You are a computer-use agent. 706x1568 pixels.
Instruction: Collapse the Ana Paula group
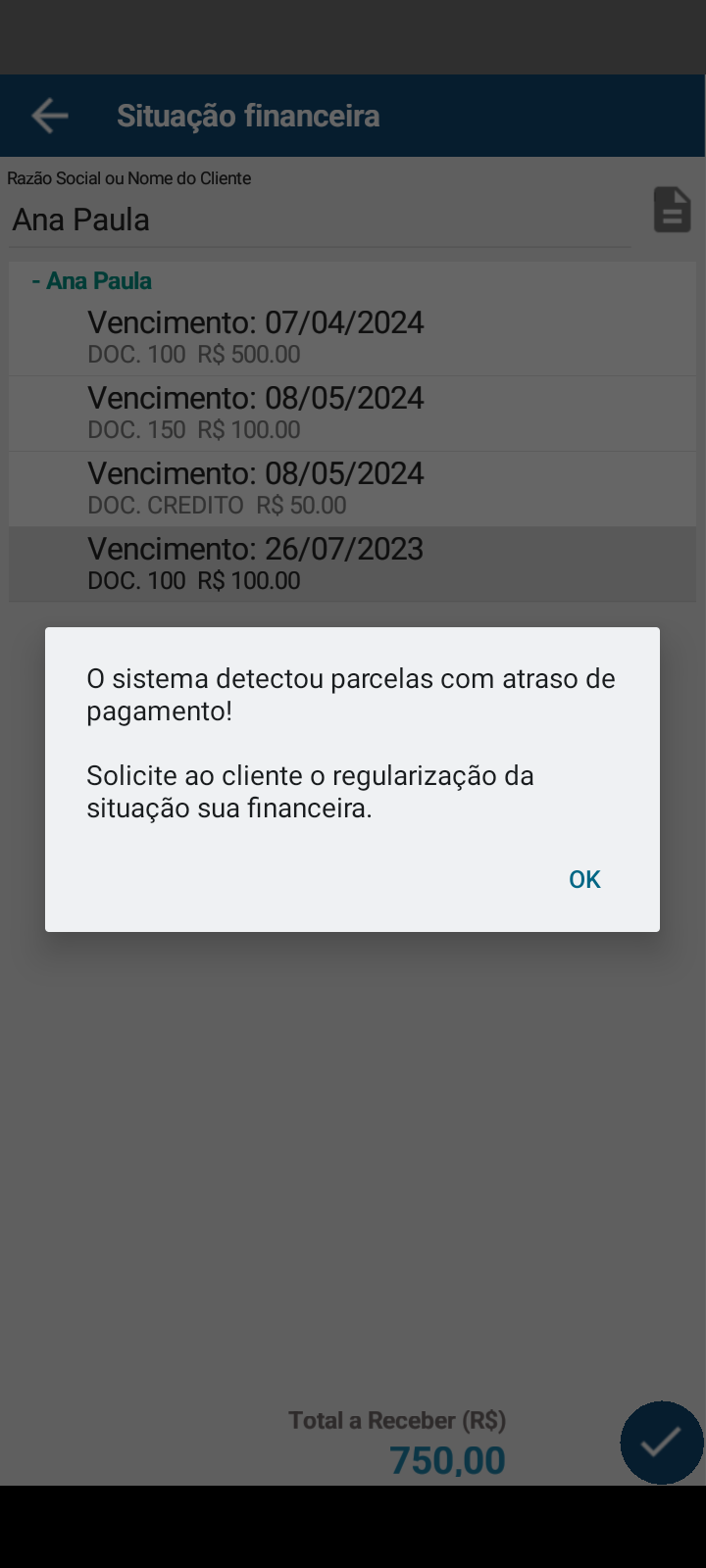[x=92, y=281]
